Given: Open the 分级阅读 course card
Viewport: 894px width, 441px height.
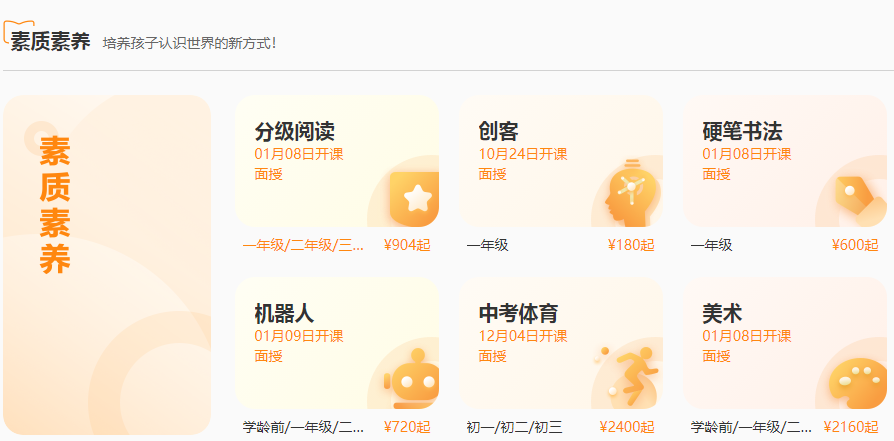Looking at the screenshot, I should [336, 163].
